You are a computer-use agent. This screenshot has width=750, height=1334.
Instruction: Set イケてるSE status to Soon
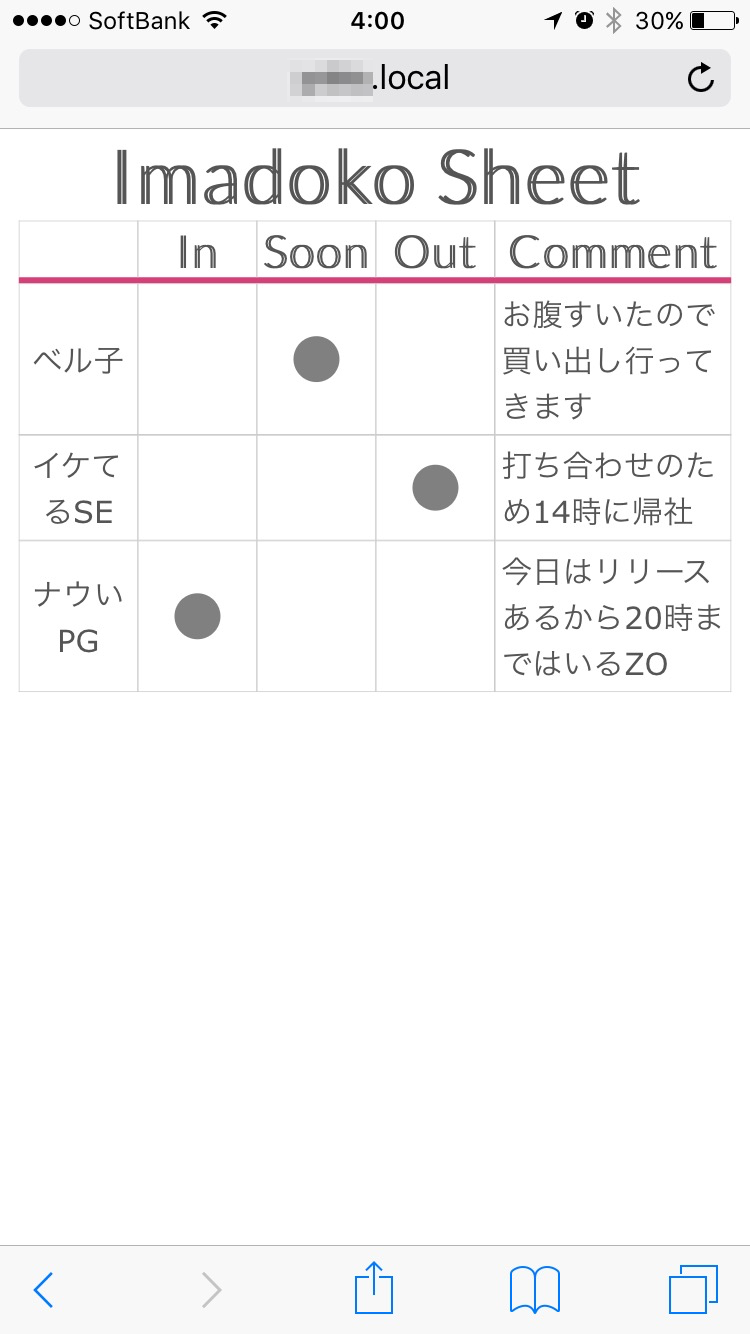pos(316,488)
